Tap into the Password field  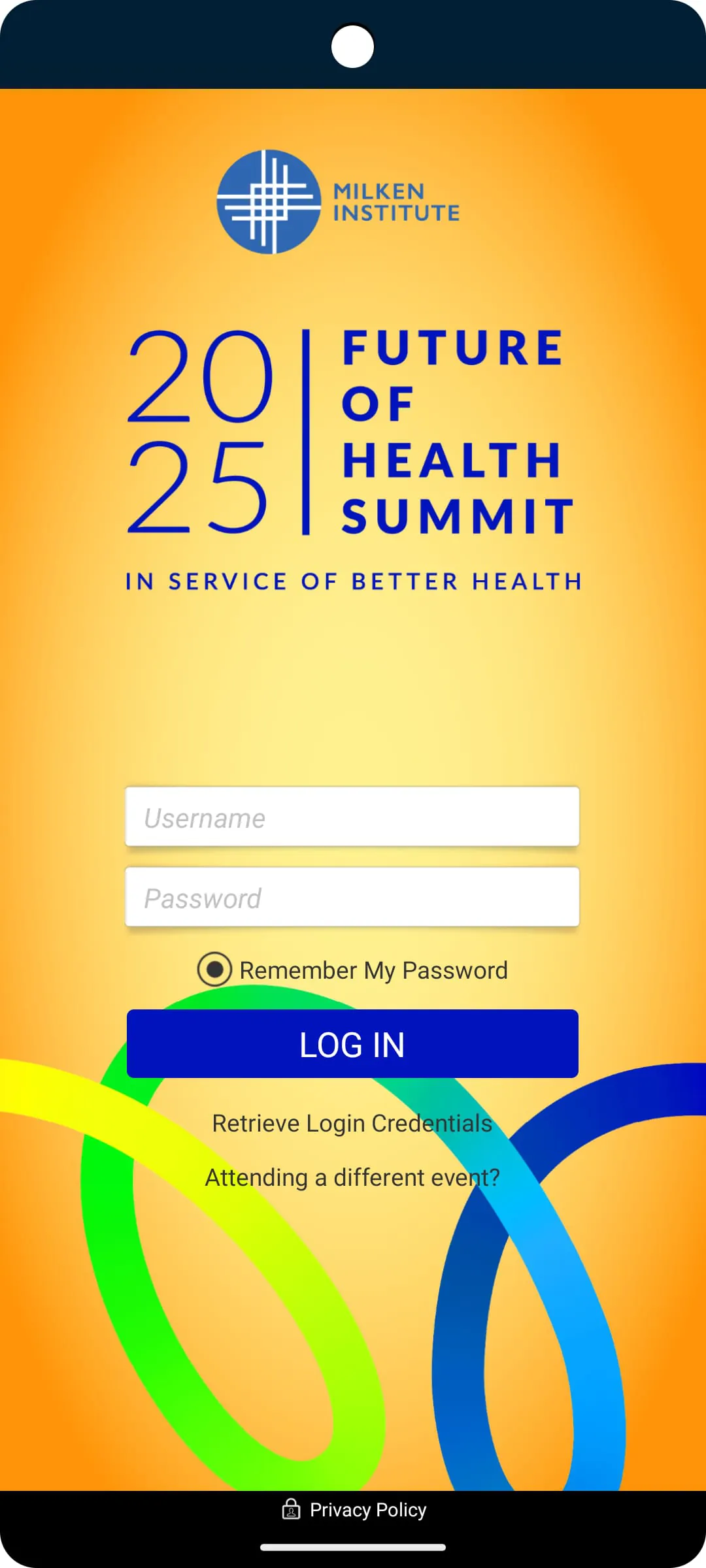352,898
